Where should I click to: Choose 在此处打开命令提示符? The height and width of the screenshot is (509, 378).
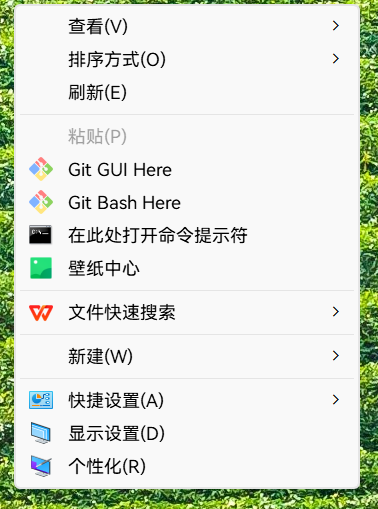187,235
